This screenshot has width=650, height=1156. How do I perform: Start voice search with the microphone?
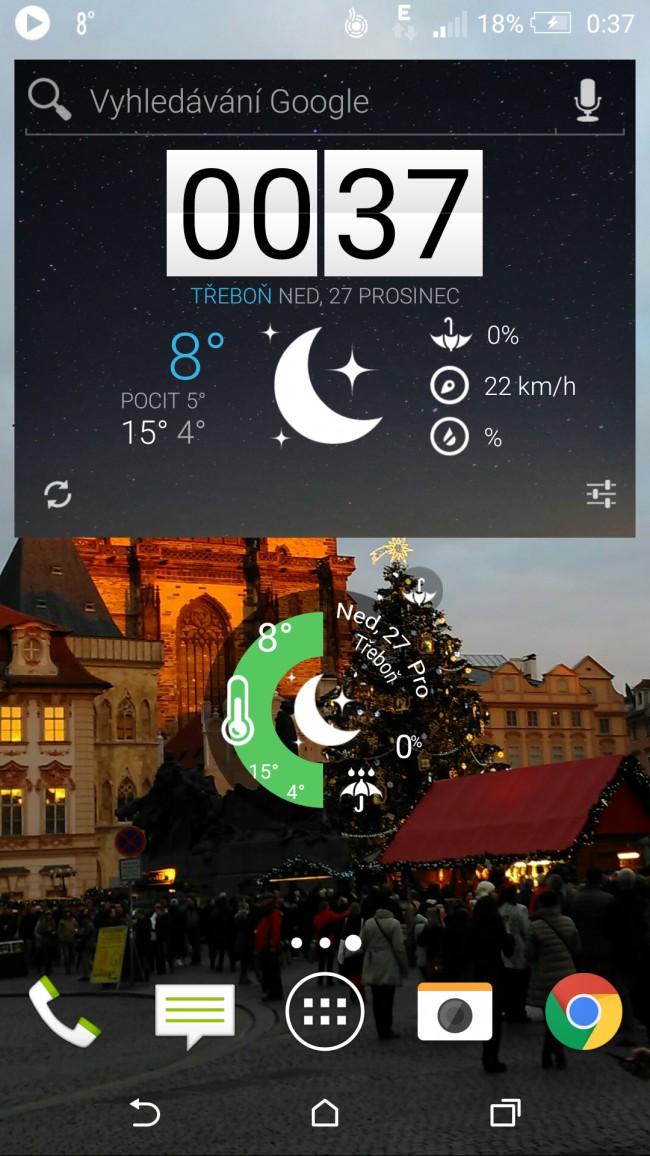point(588,100)
